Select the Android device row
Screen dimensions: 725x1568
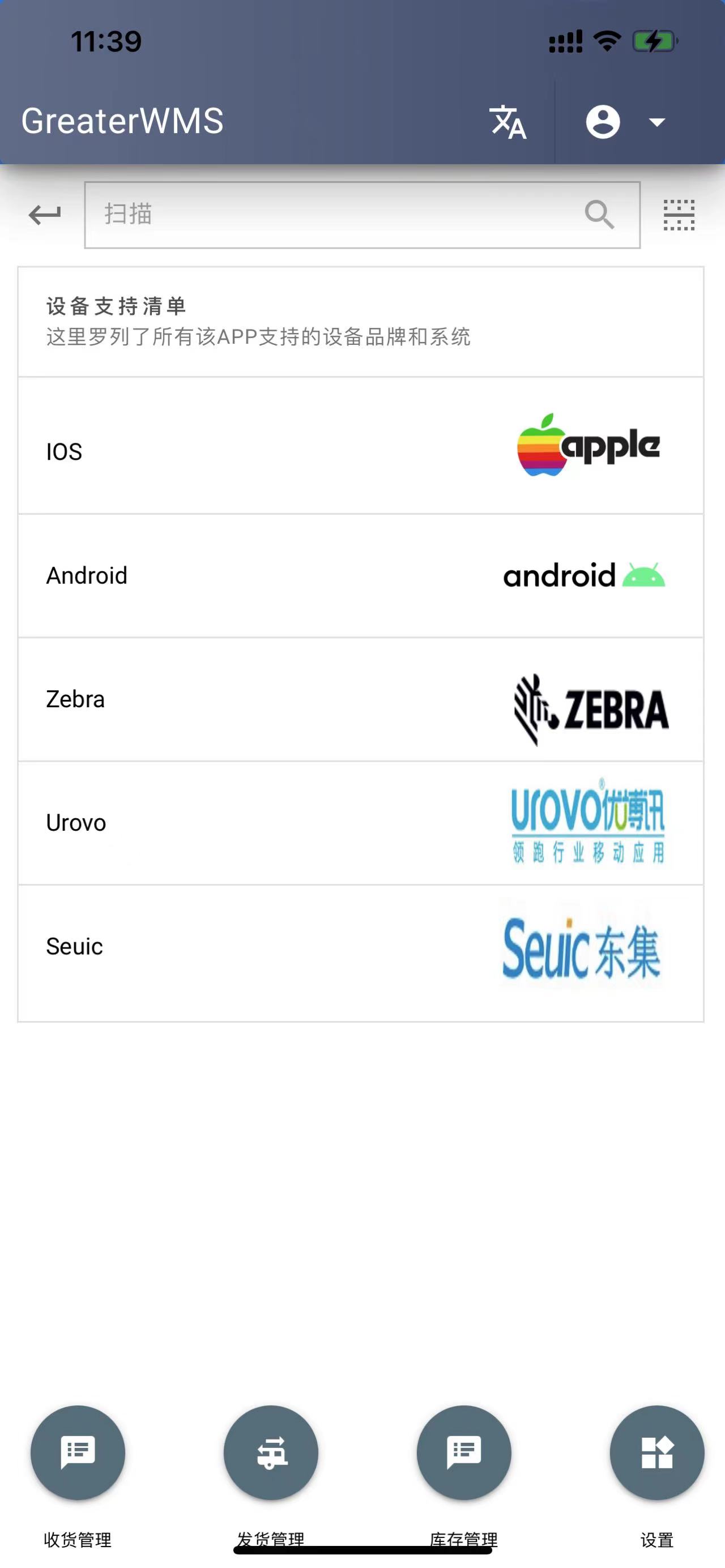(360, 576)
